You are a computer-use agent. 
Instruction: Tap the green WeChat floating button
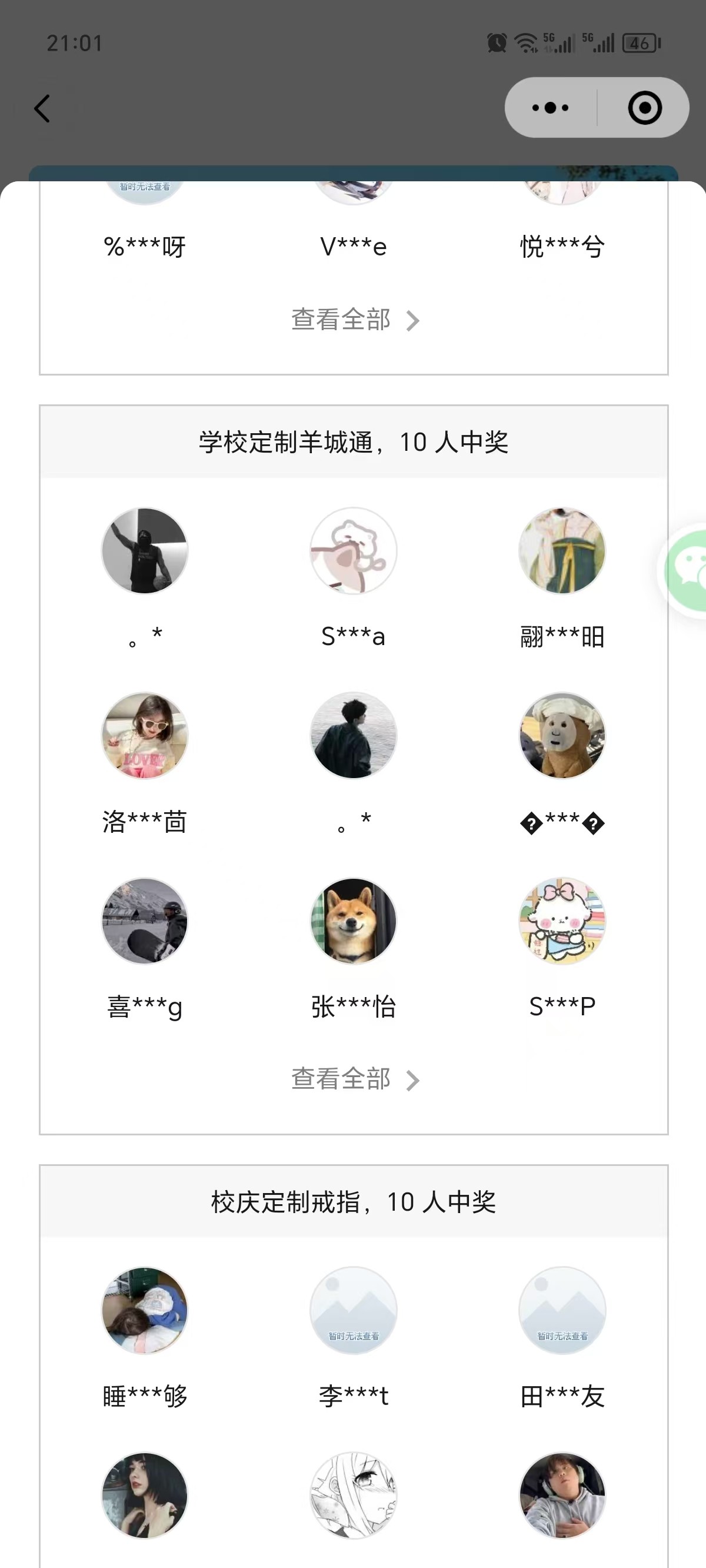pyautogui.click(x=685, y=570)
